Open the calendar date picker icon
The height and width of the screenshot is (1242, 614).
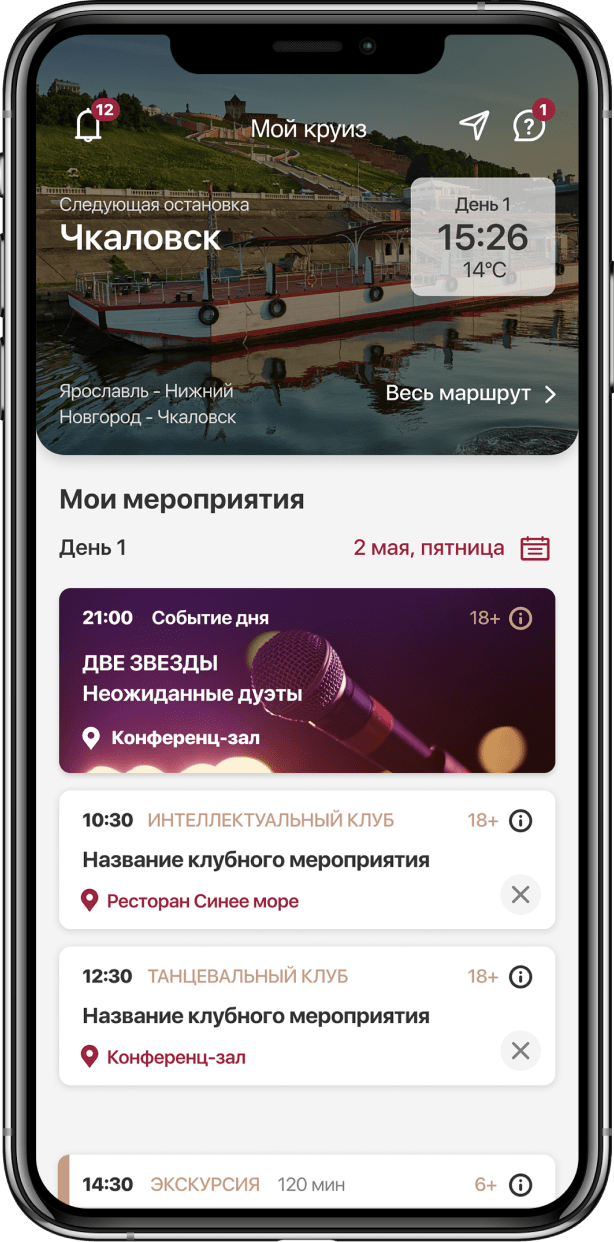[535, 548]
